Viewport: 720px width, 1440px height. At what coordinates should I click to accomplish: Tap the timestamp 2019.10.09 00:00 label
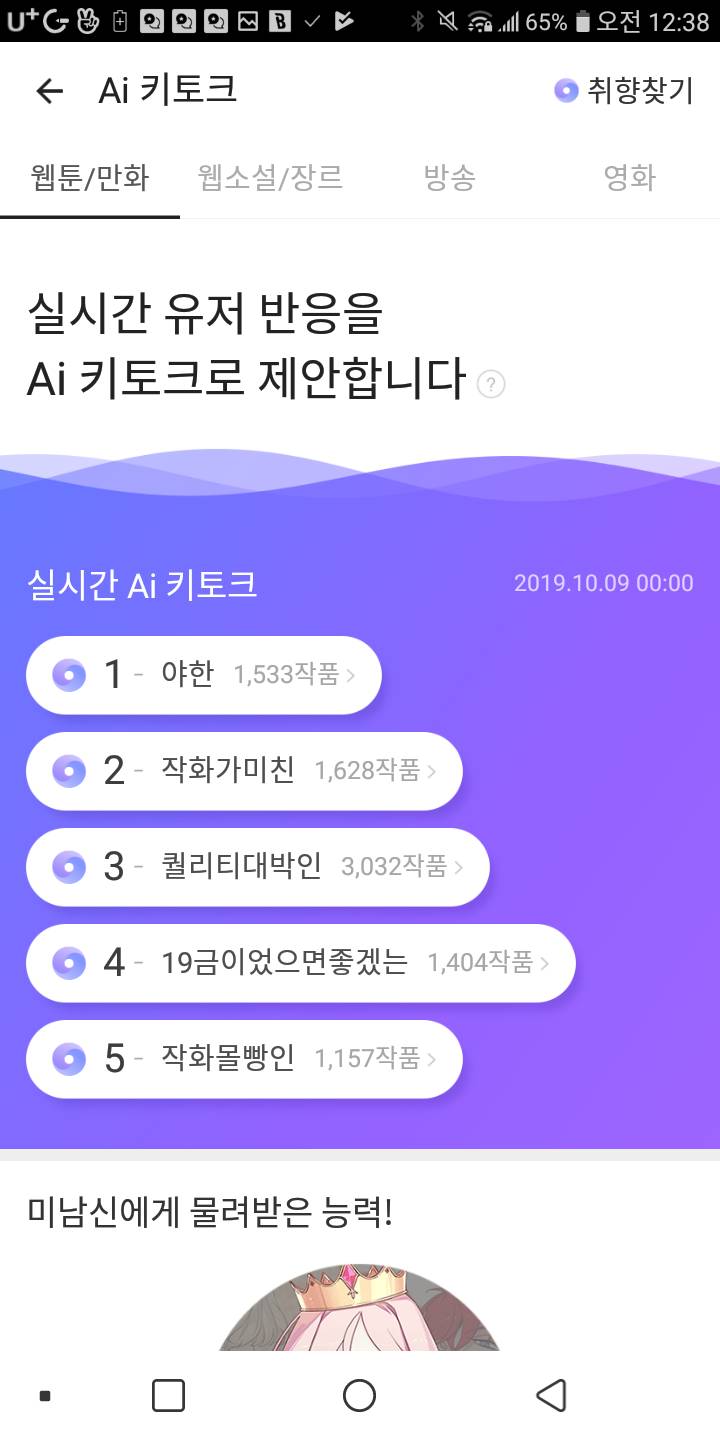click(603, 582)
